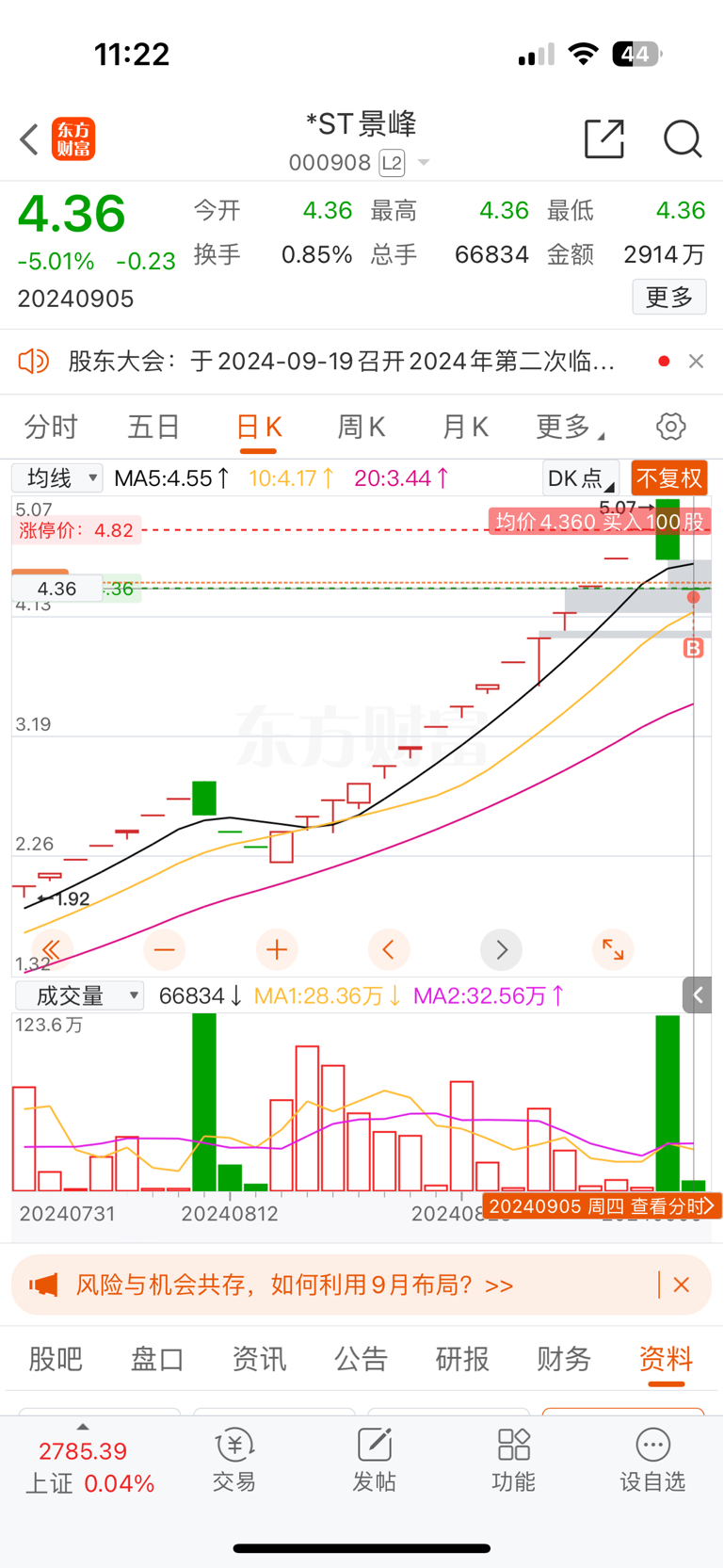Select the 周K chart tab
This screenshot has width=724, height=1568.
tap(362, 428)
